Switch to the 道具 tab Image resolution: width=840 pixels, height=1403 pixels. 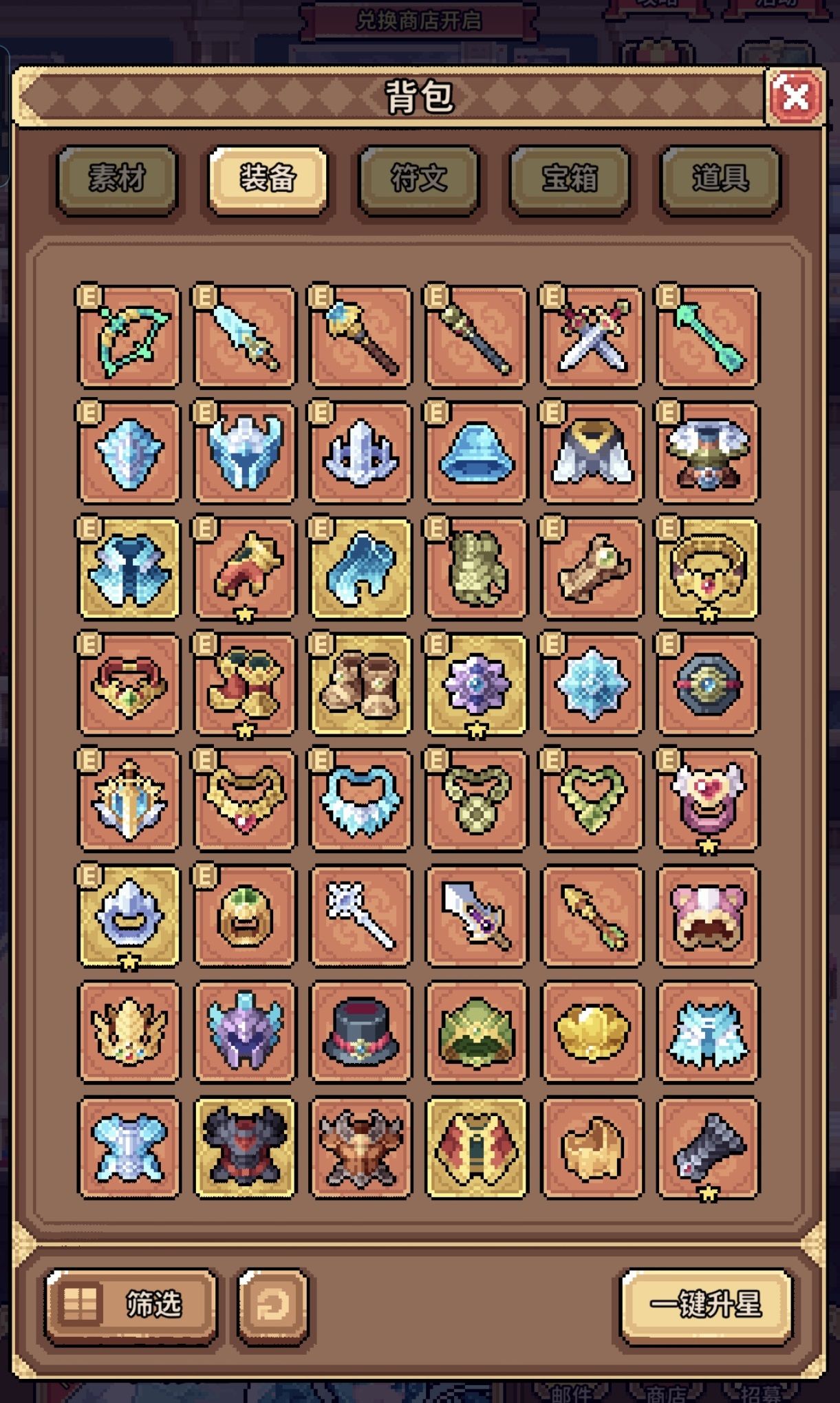720,179
